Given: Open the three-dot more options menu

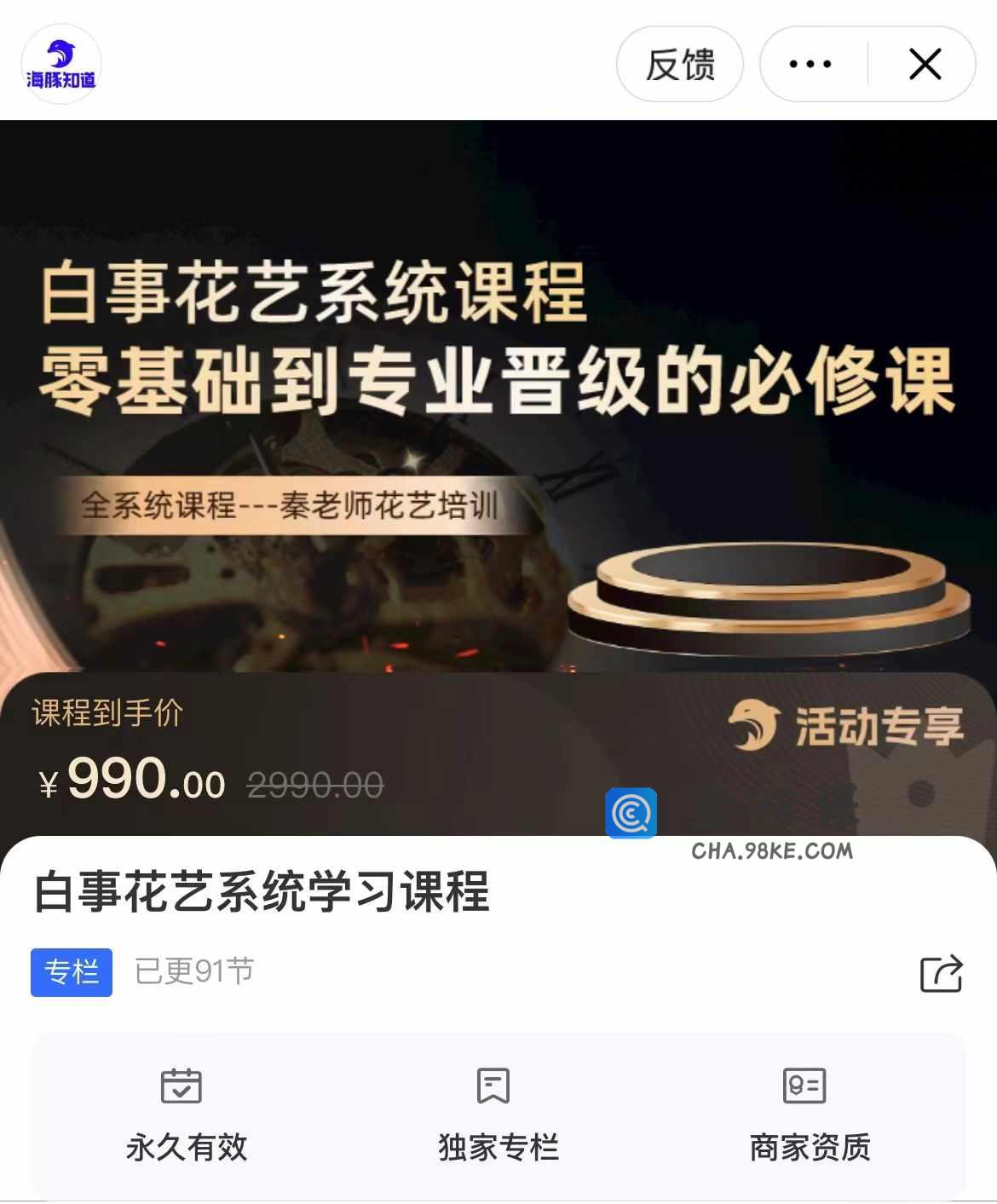Looking at the screenshot, I should (810, 65).
